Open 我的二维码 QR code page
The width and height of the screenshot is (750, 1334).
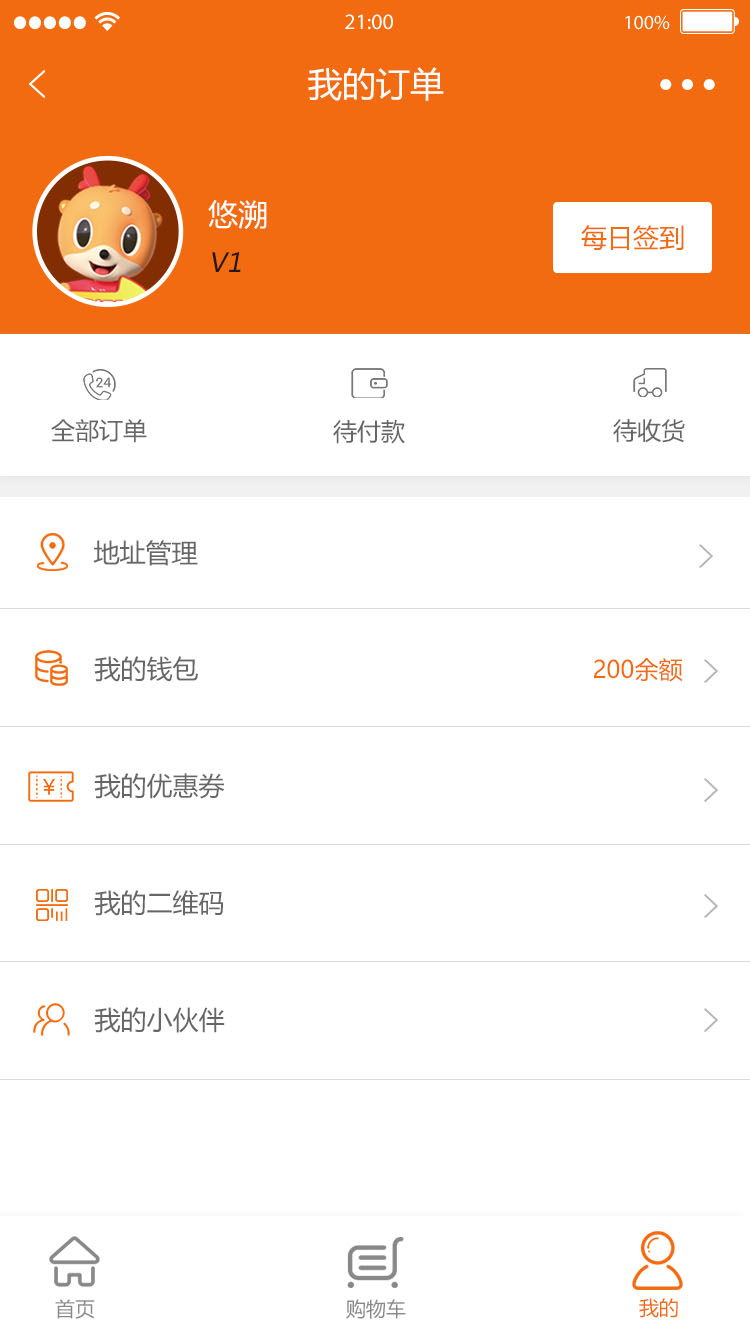375,904
